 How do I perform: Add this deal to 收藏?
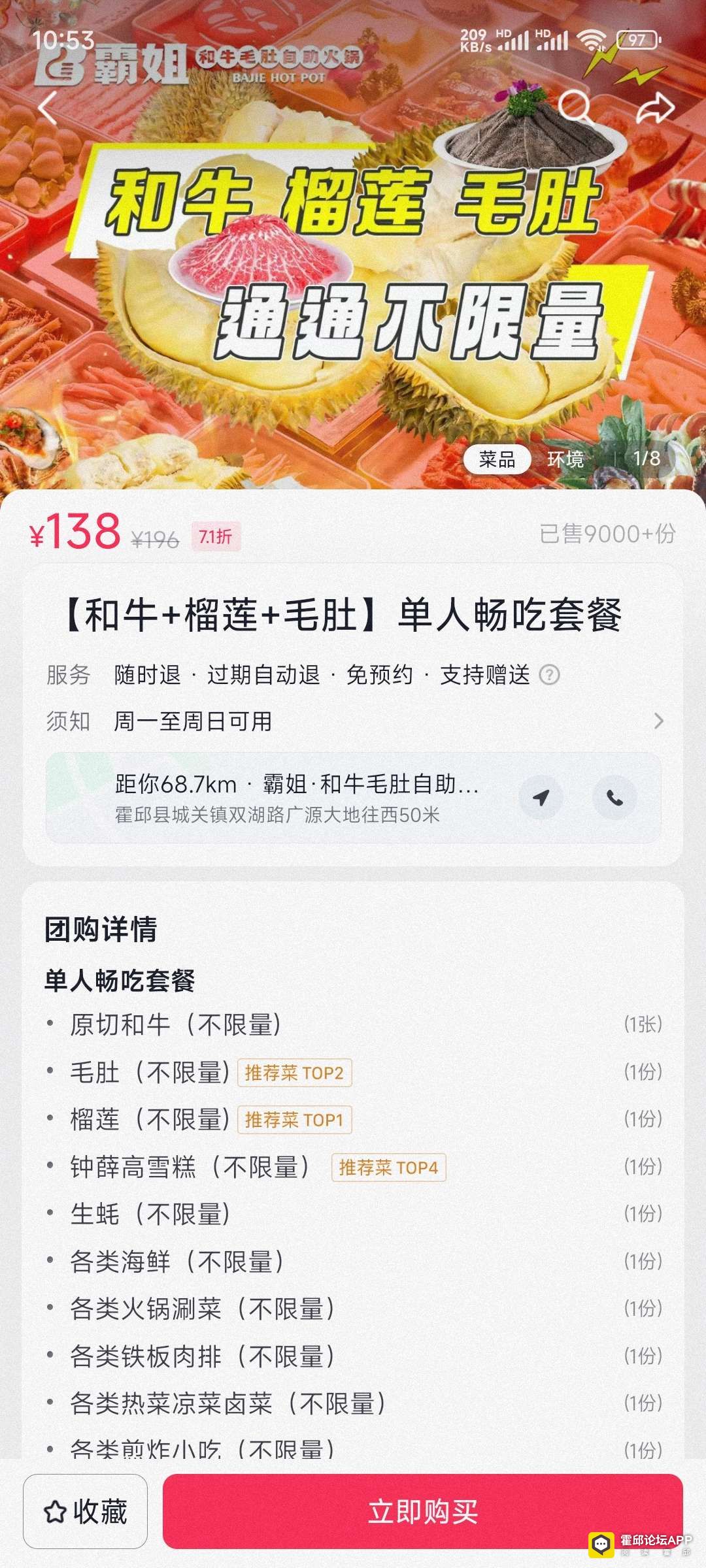86,1511
